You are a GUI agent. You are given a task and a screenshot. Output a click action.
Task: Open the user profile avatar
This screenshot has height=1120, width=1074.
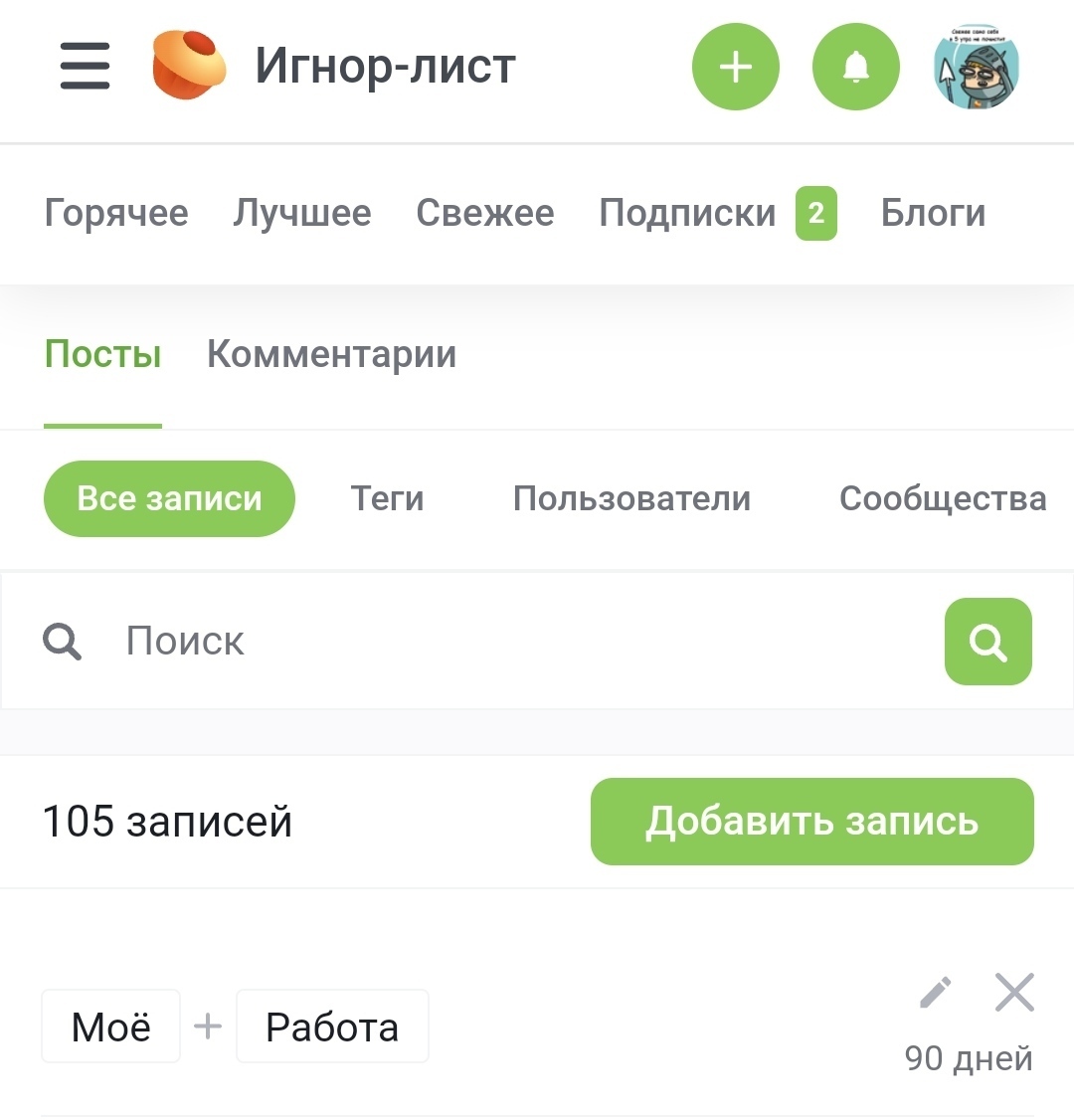click(x=978, y=67)
